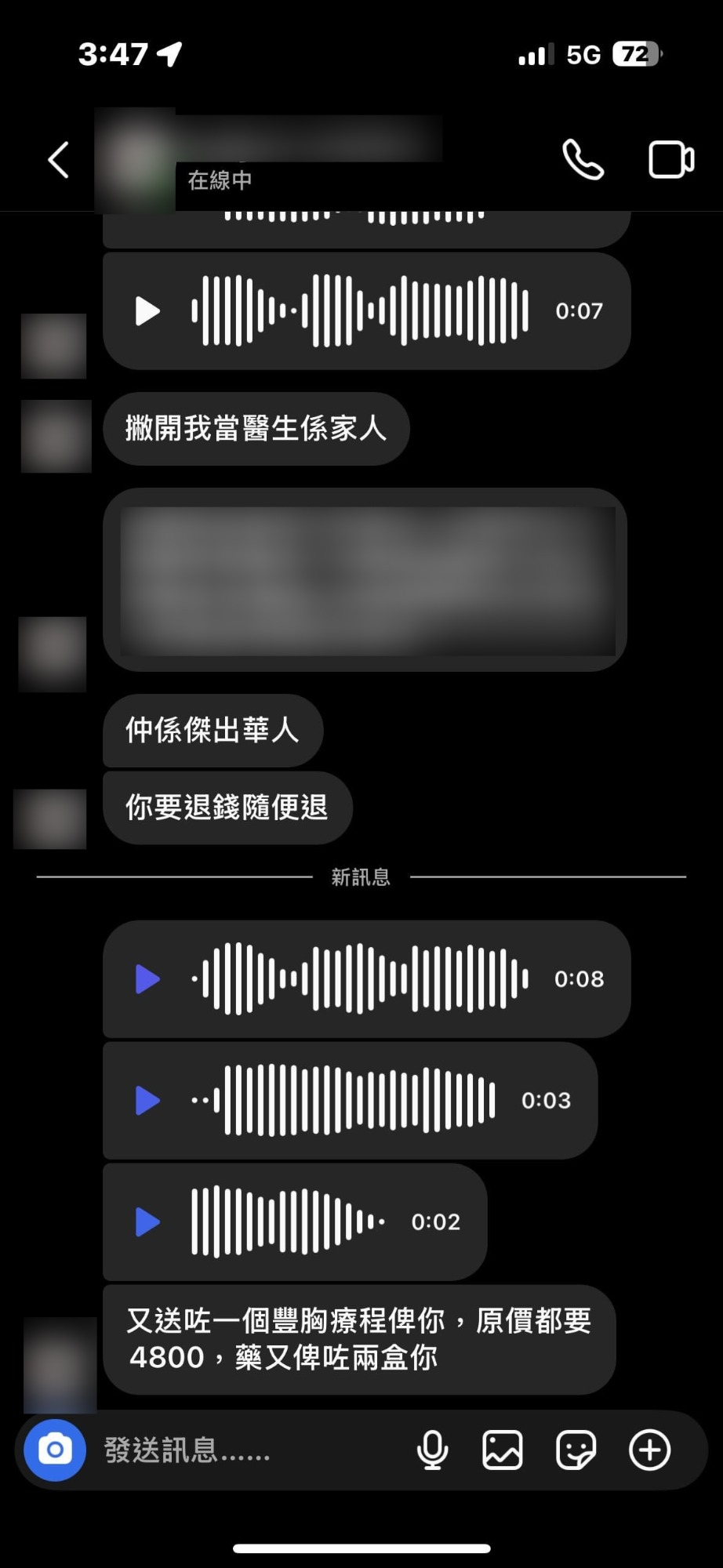Open the camera button
Screen dimensions: 723x1568
click(x=55, y=1450)
